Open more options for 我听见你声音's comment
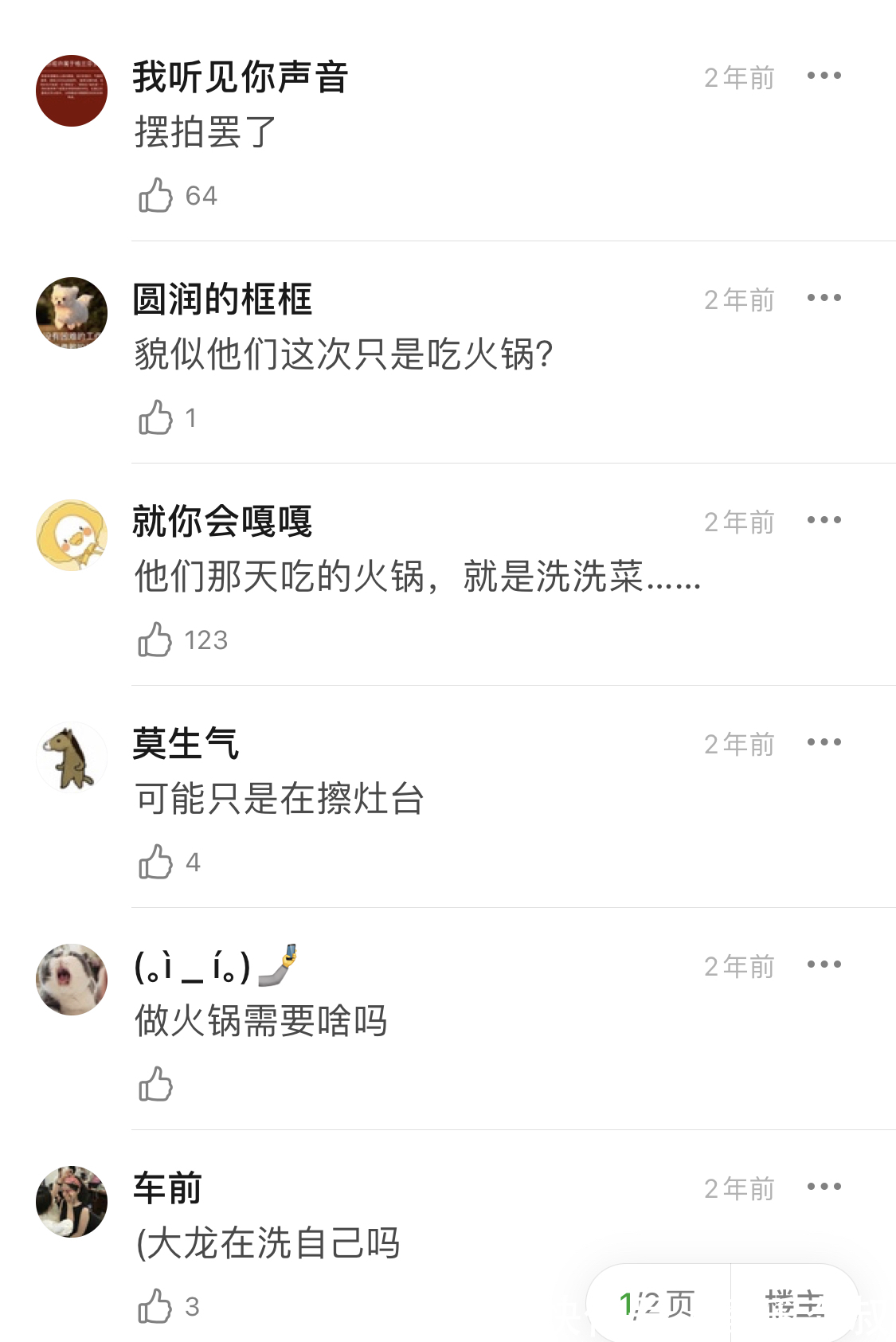The image size is (896, 1342). pos(826,75)
